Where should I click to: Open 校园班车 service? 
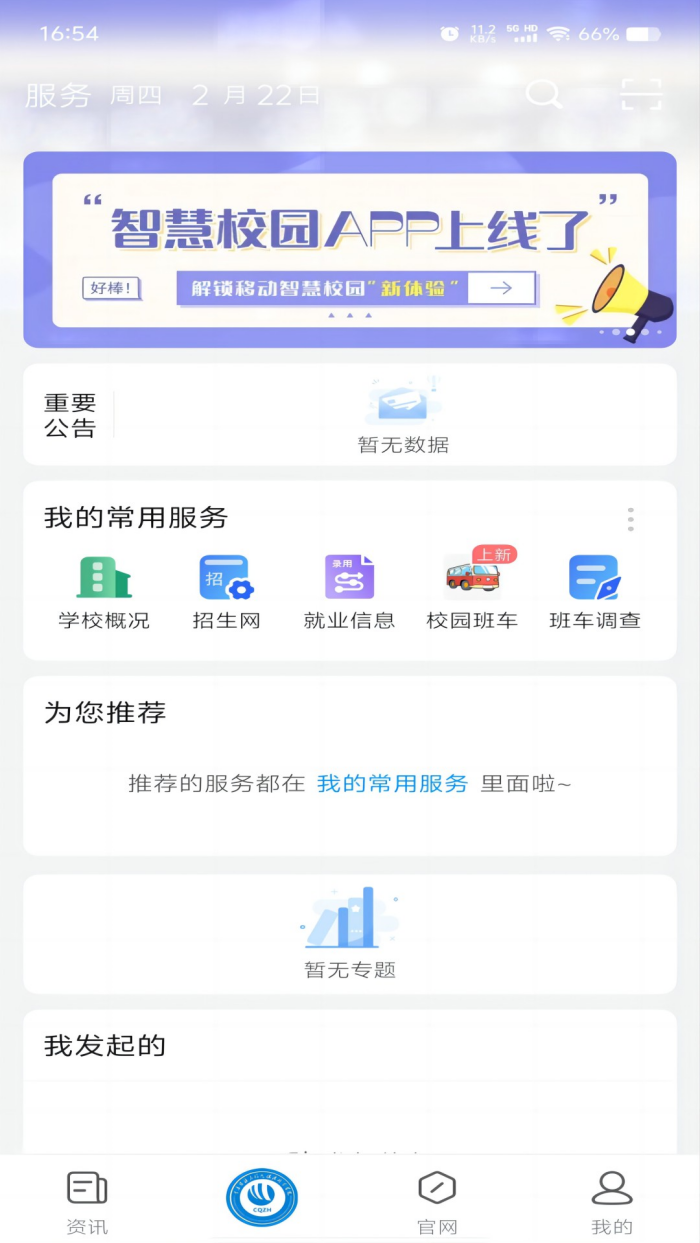pyautogui.click(x=472, y=592)
